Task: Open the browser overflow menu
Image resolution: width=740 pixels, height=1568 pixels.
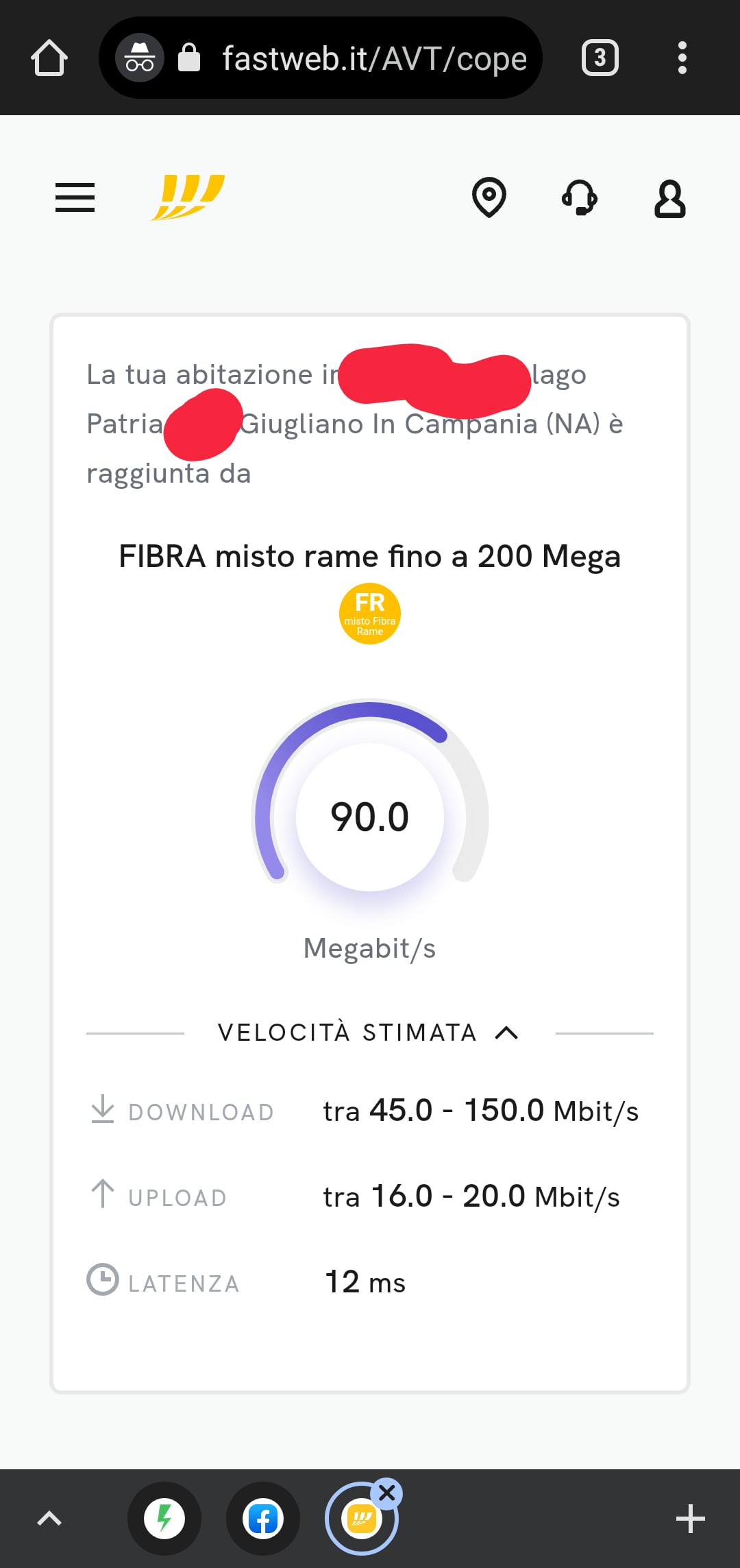Action: [682, 58]
